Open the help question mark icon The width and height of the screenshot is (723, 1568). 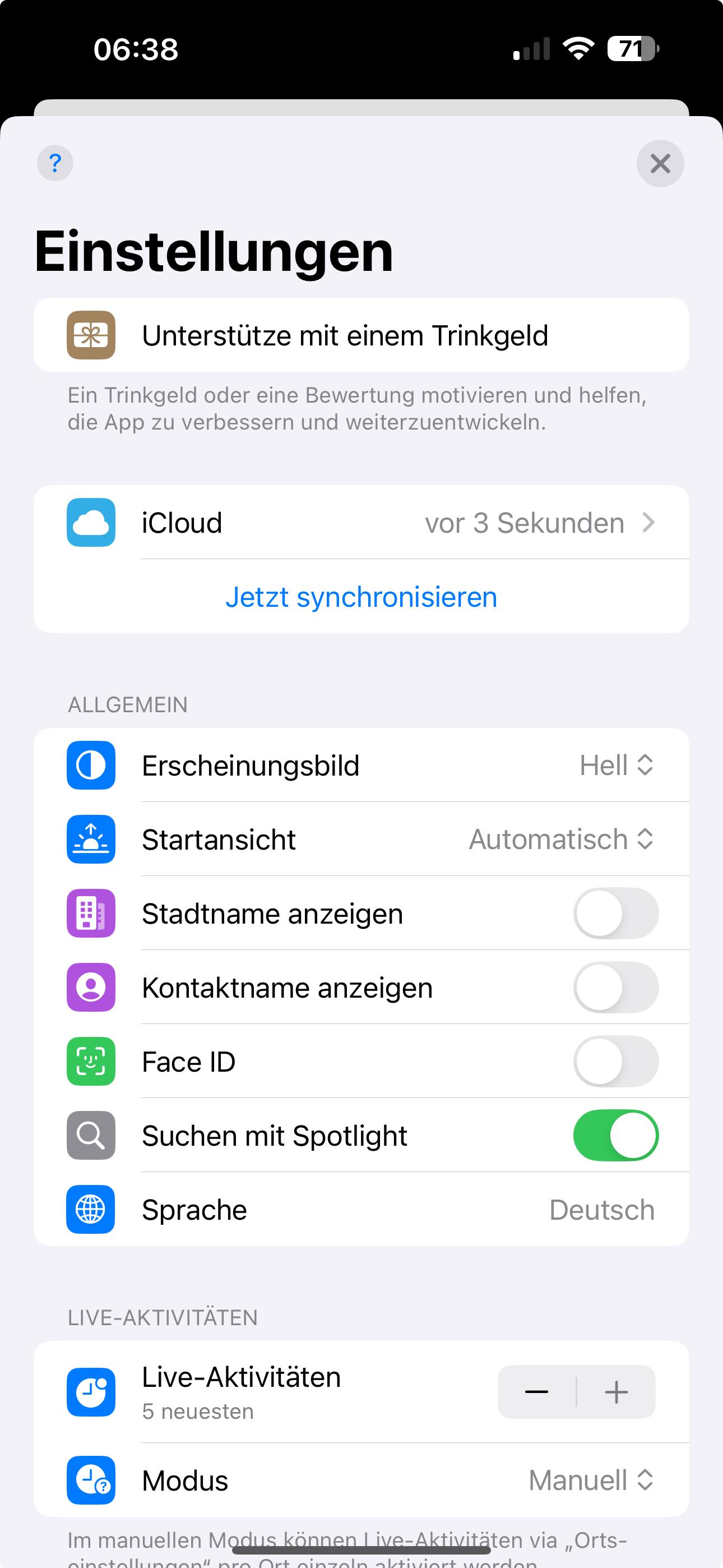coord(55,163)
